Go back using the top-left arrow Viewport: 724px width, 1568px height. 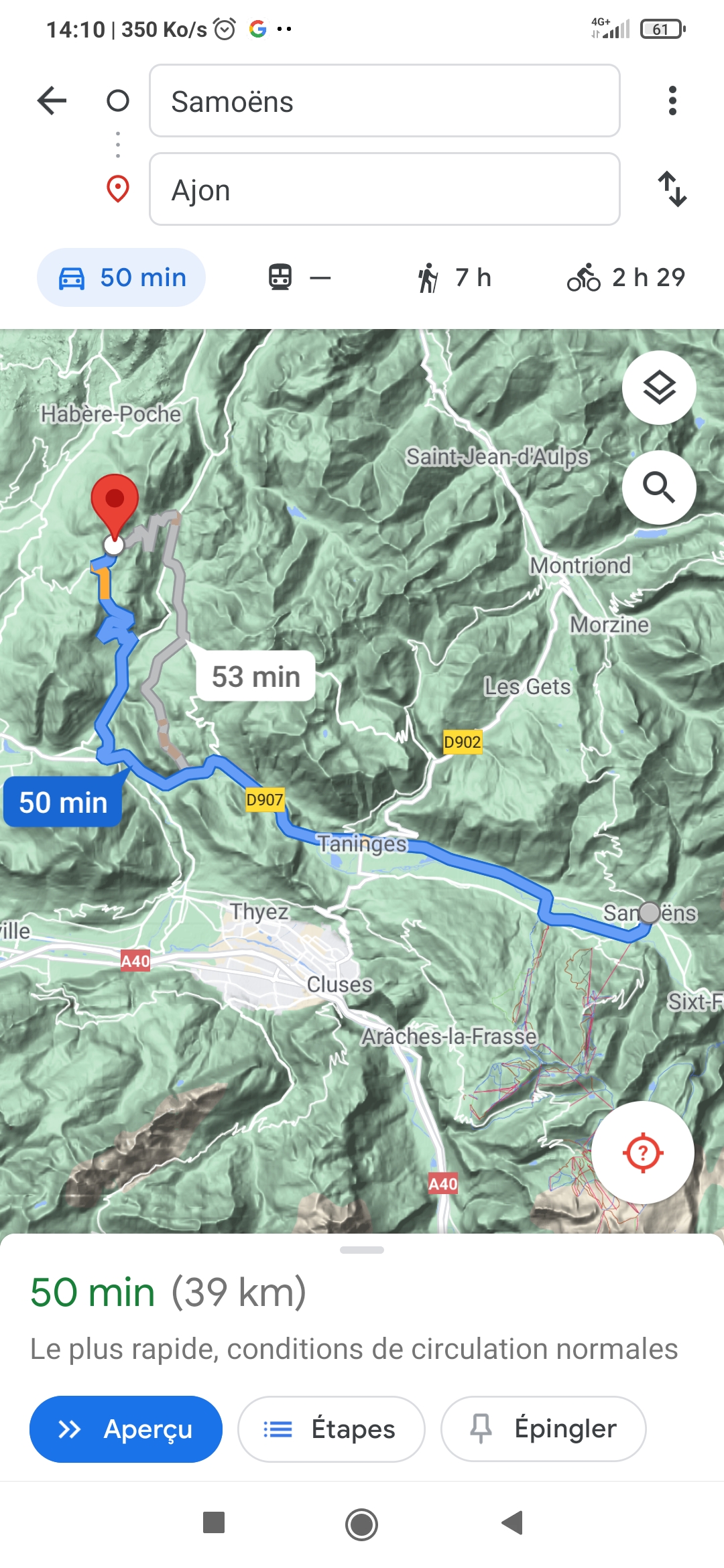52,101
